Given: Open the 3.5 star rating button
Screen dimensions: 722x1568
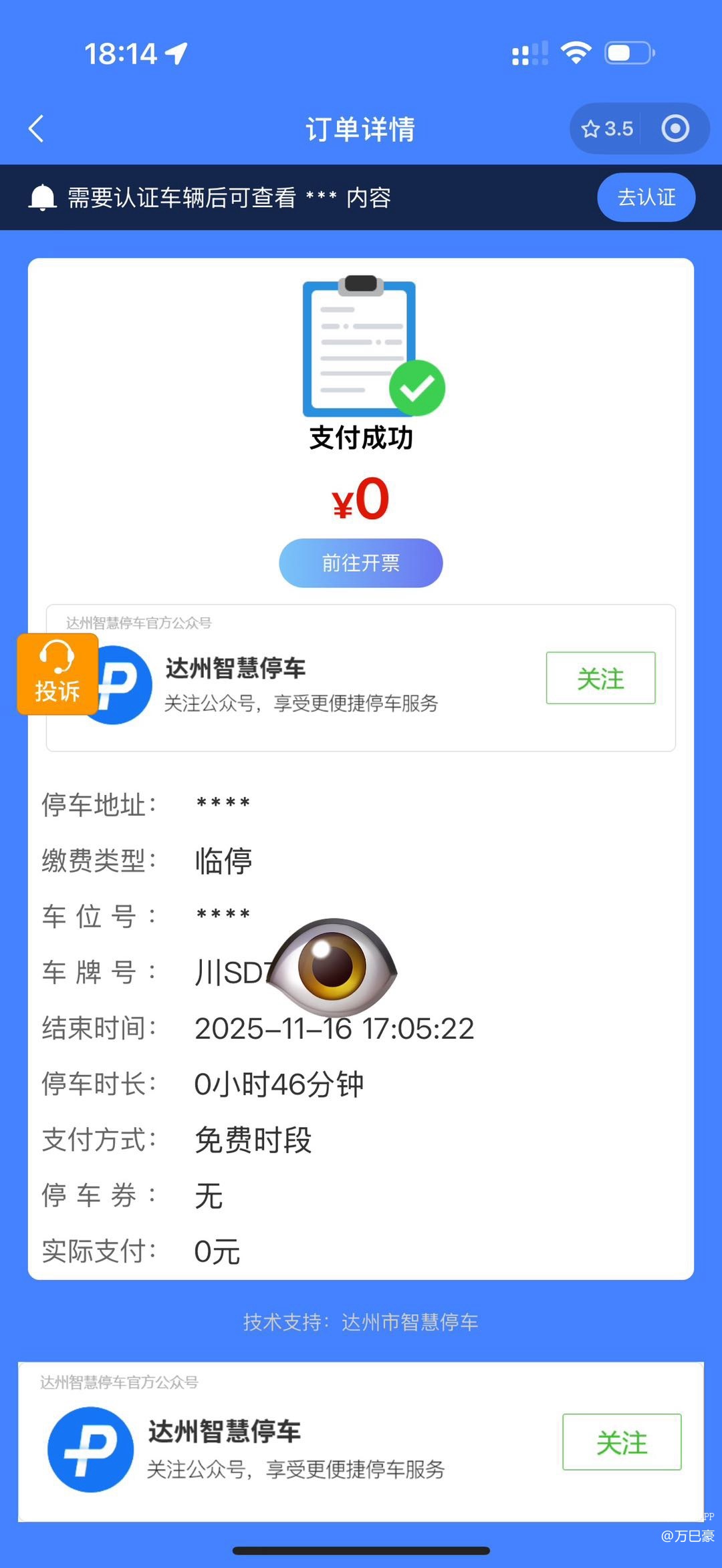Looking at the screenshot, I should coord(607,129).
